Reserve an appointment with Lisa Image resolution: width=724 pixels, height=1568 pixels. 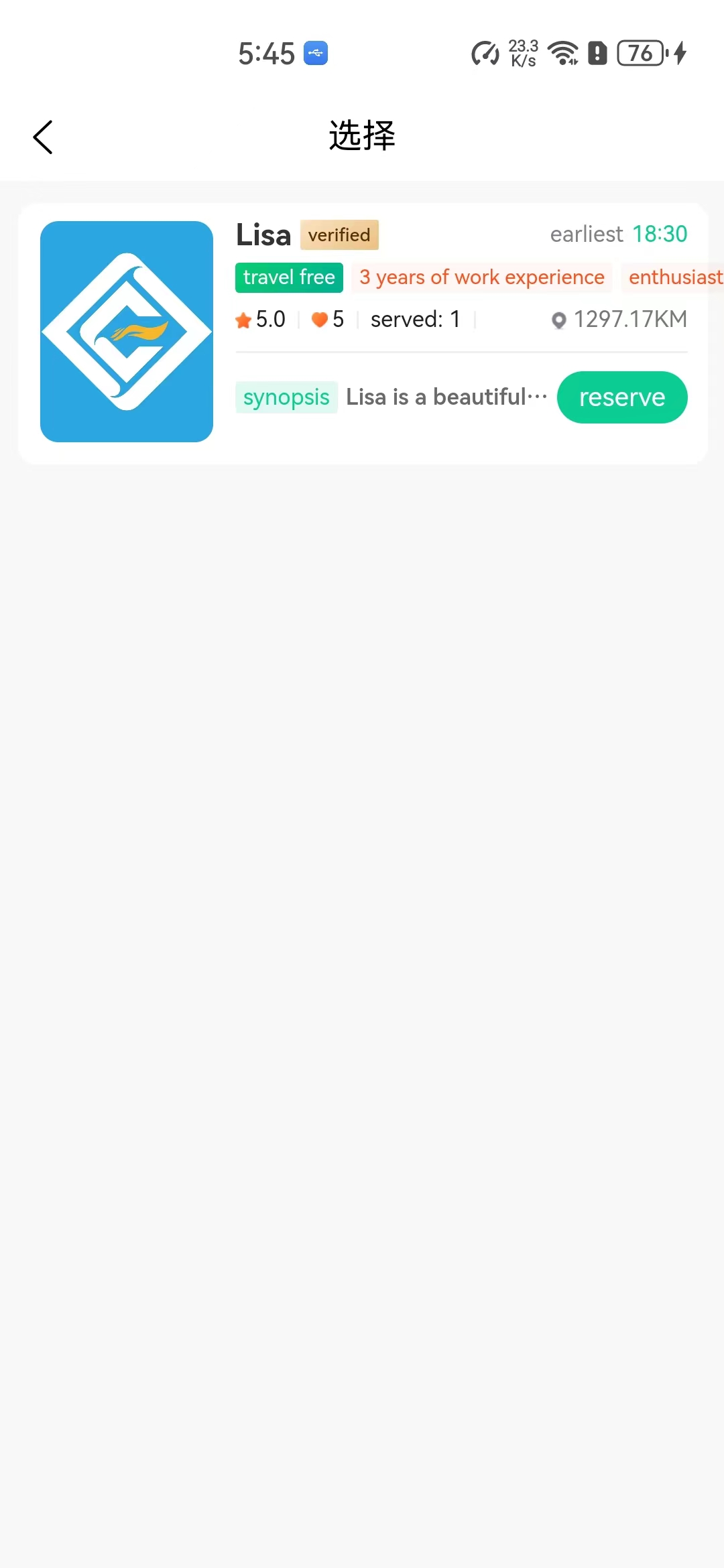point(621,397)
